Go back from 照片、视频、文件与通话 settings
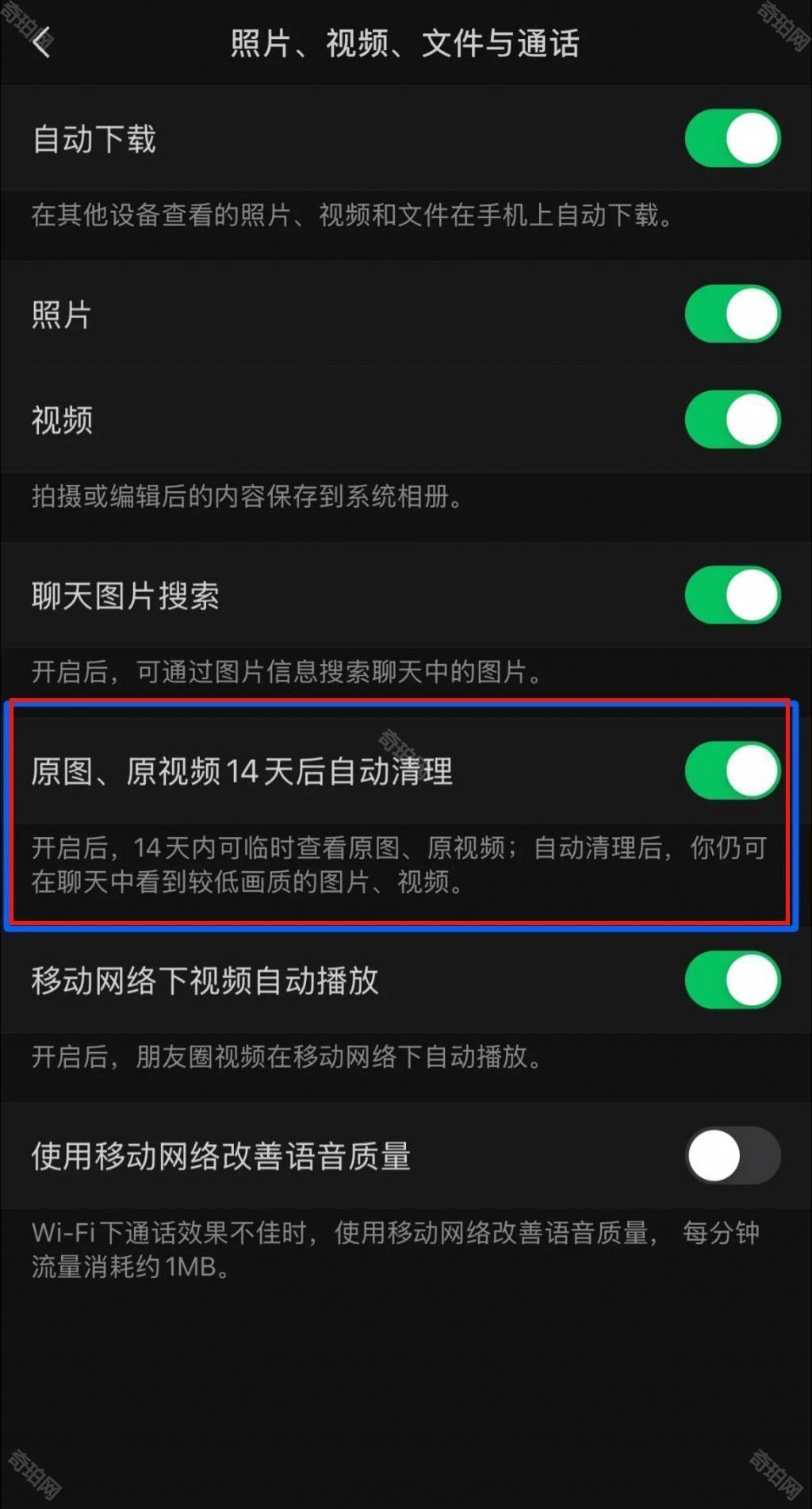Viewport: 812px width, 1509px height. (41, 42)
